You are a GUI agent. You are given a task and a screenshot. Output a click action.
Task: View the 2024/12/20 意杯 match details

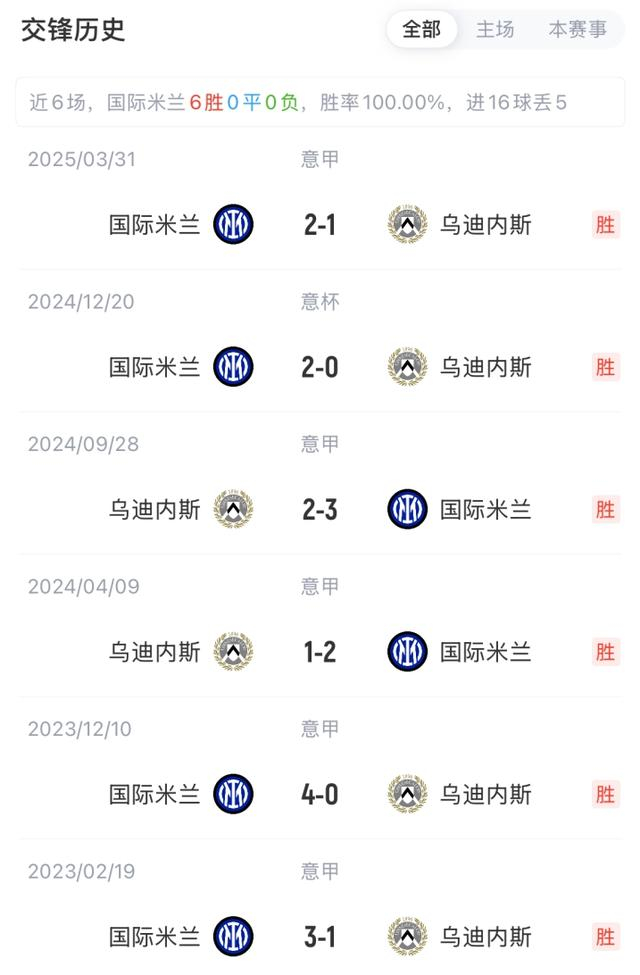(x=320, y=367)
